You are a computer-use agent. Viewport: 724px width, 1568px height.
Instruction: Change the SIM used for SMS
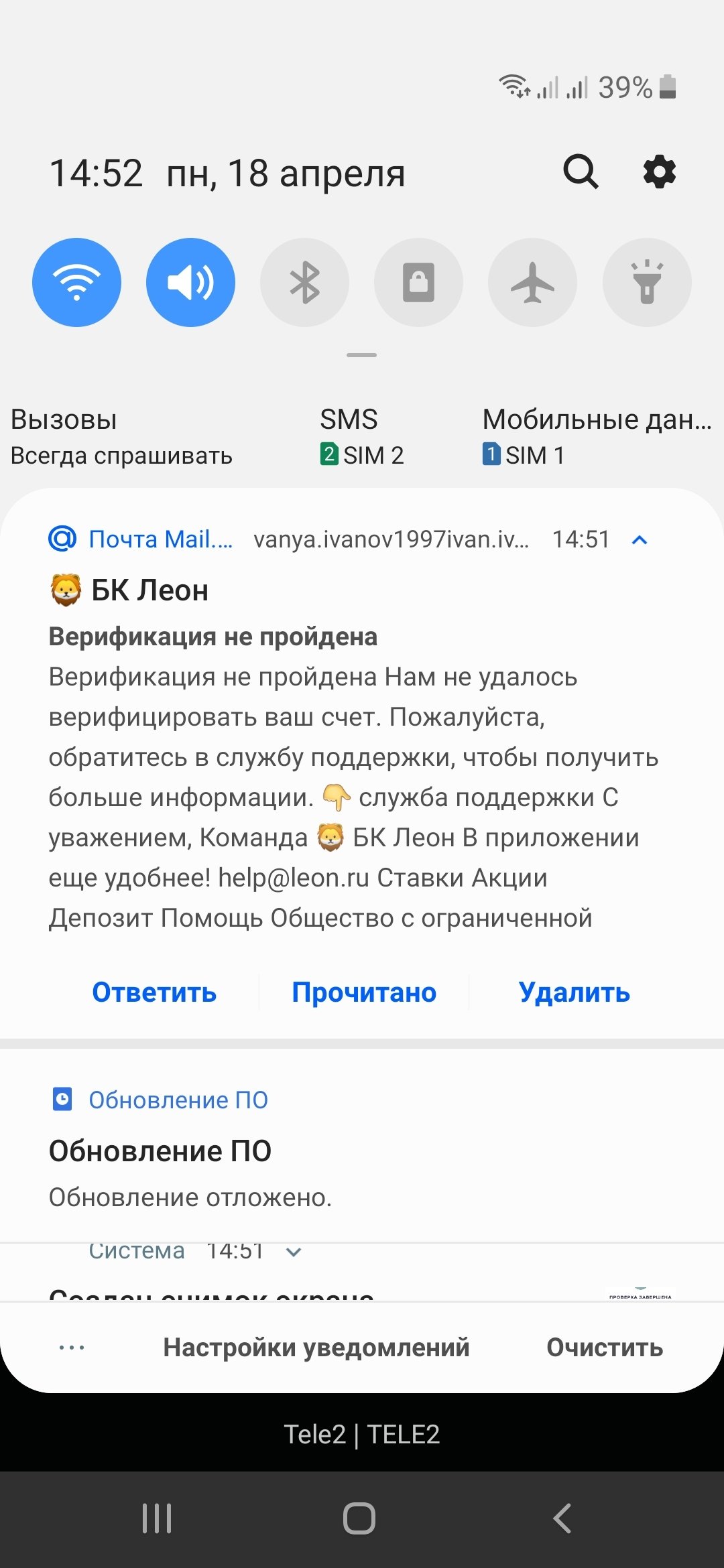tap(362, 437)
